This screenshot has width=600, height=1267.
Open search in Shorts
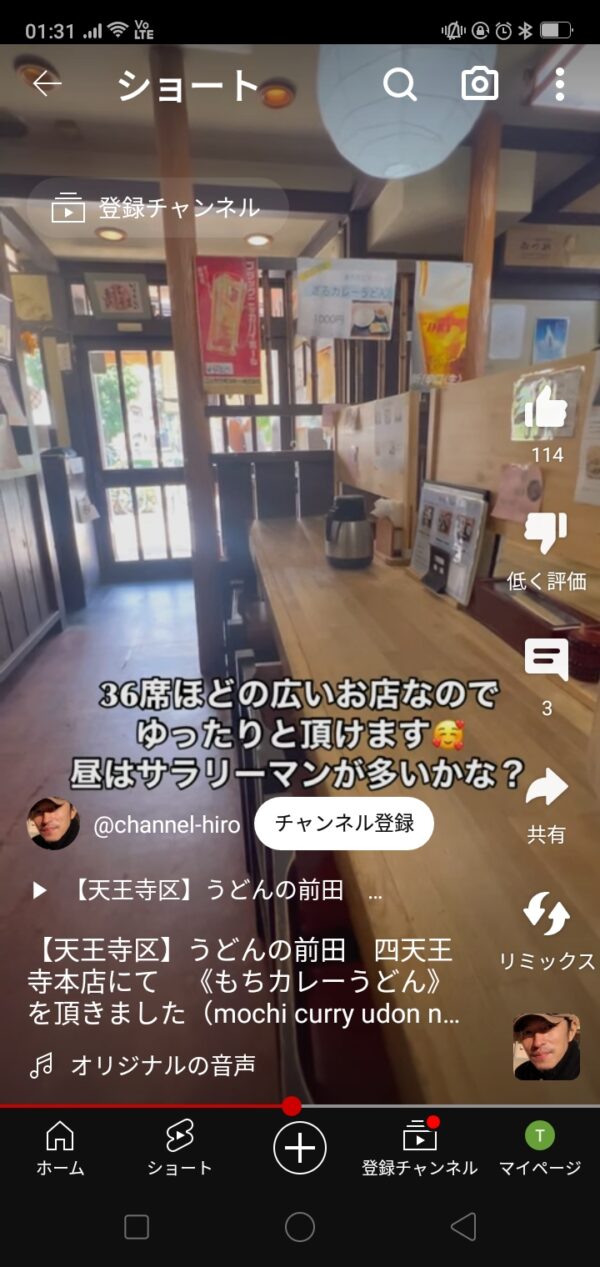[400, 85]
